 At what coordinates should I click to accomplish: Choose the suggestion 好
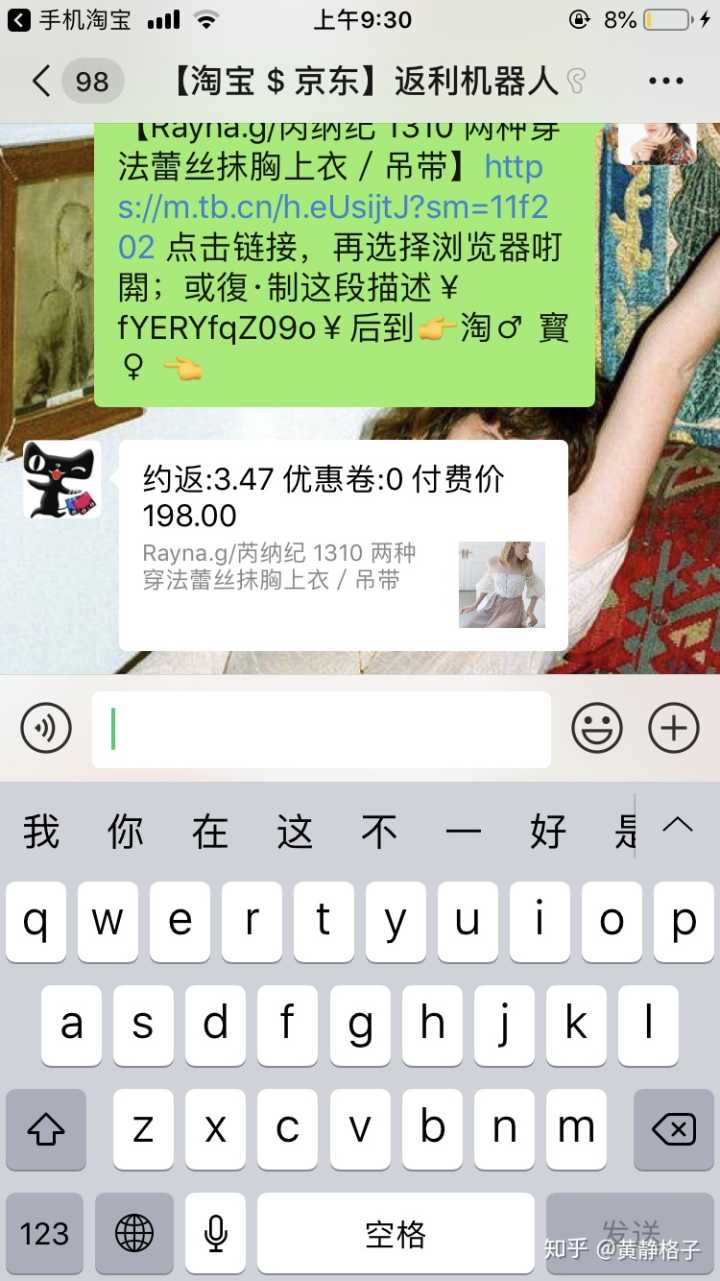[548, 831]
